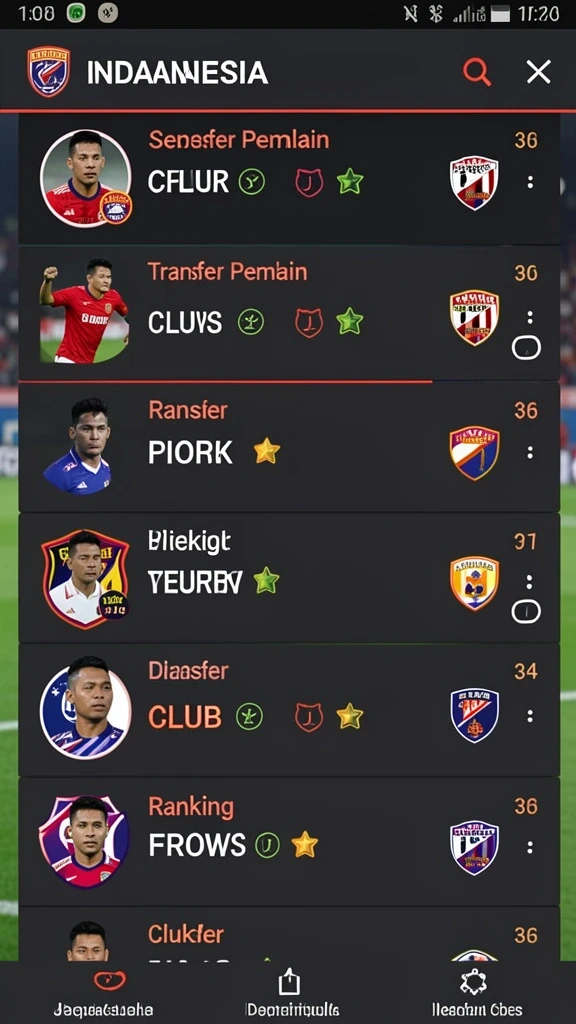This screenshot has width=576, height=1024.
Task: Open the YEURBV player row
Action: (x=289, y=578)
